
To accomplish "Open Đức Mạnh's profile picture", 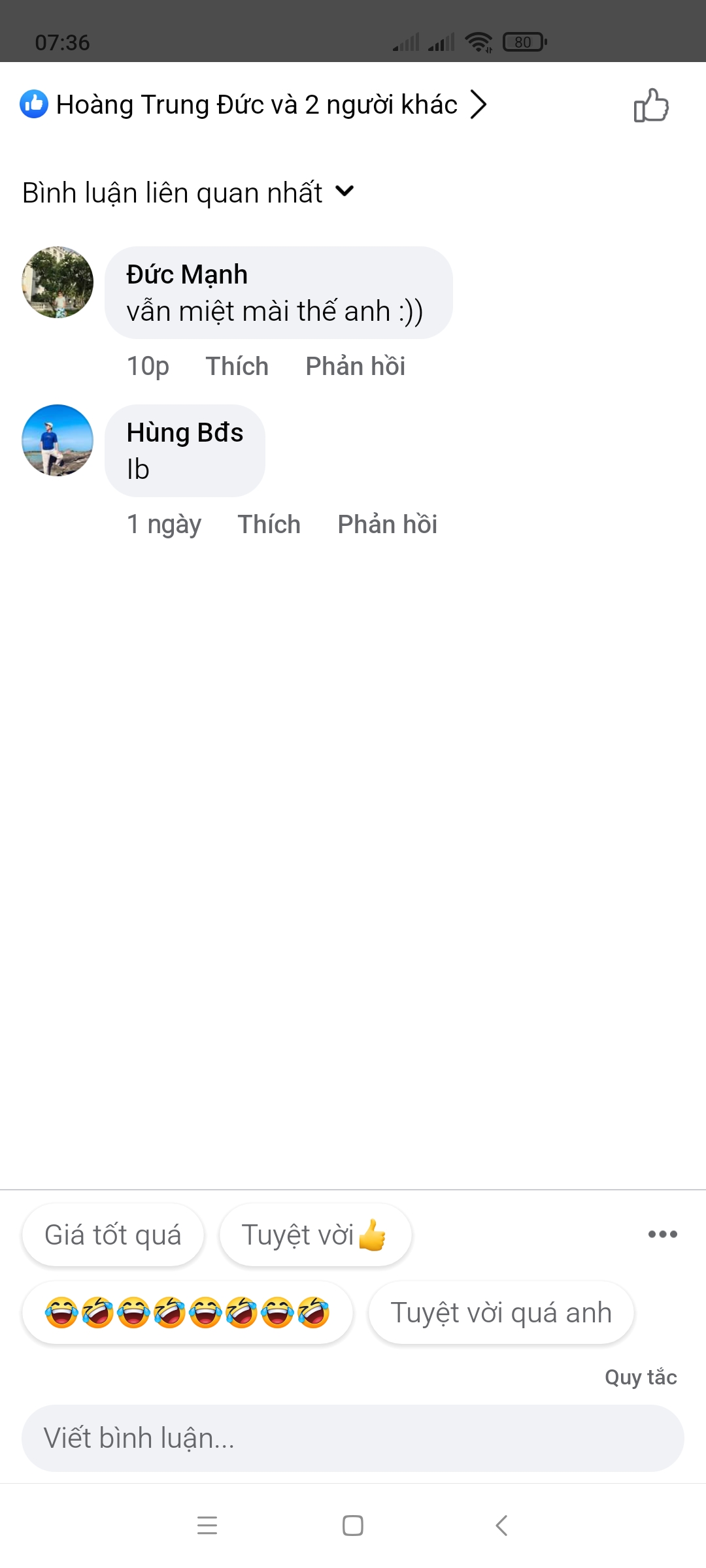I will tap(58, 282).
